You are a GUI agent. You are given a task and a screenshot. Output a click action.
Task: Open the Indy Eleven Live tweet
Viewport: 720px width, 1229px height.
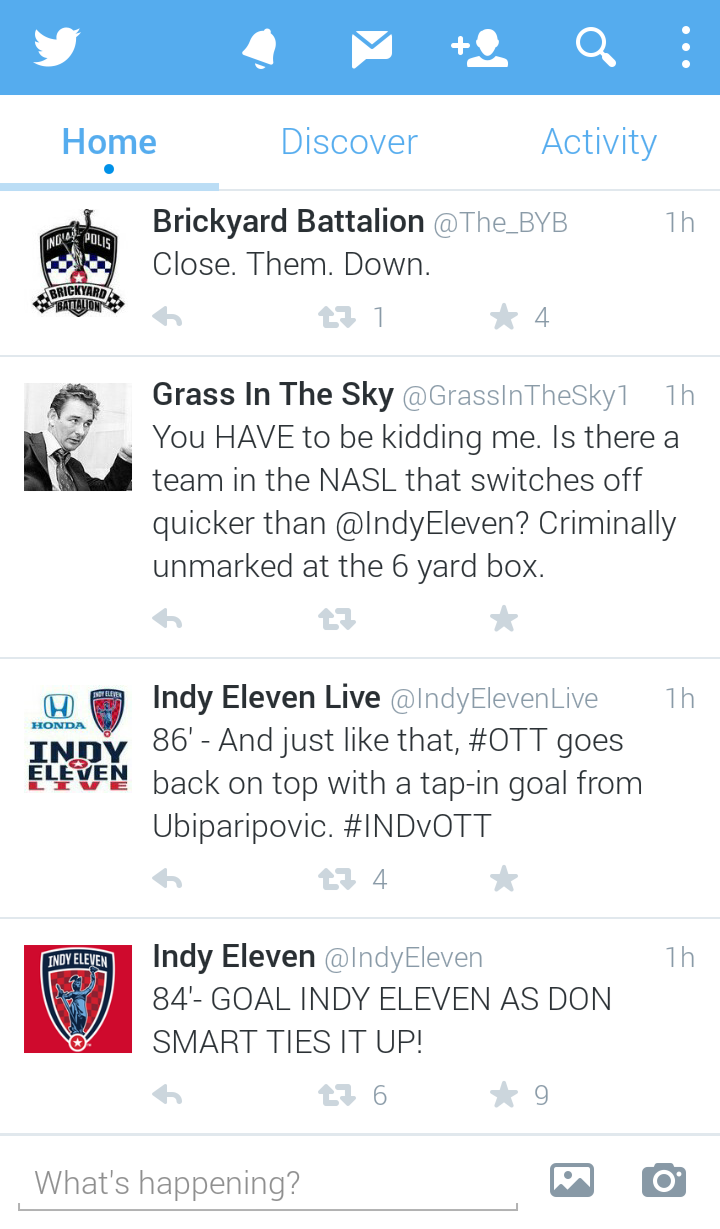[x=400, y=783]
